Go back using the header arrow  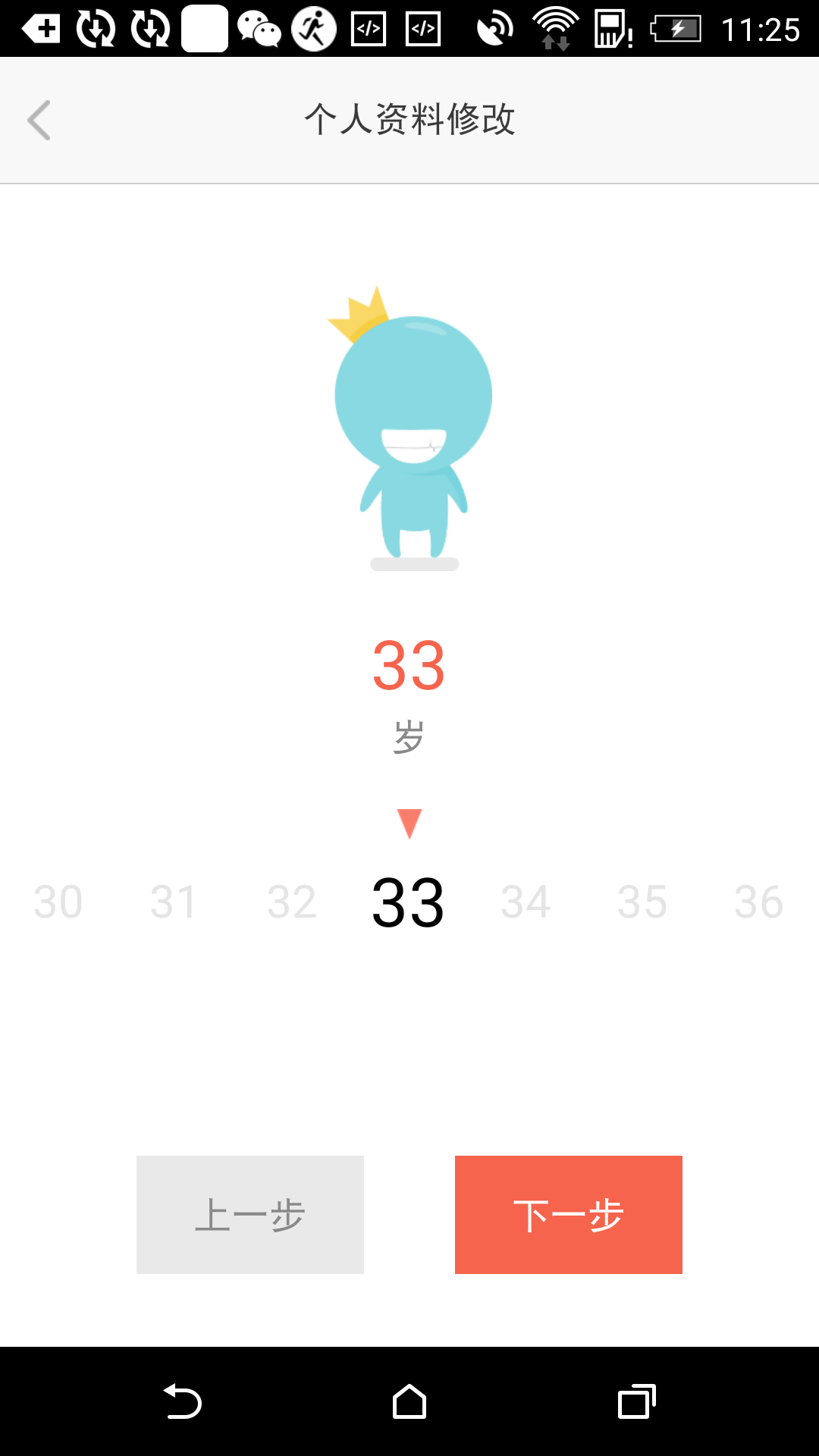(x=39, y=120)
